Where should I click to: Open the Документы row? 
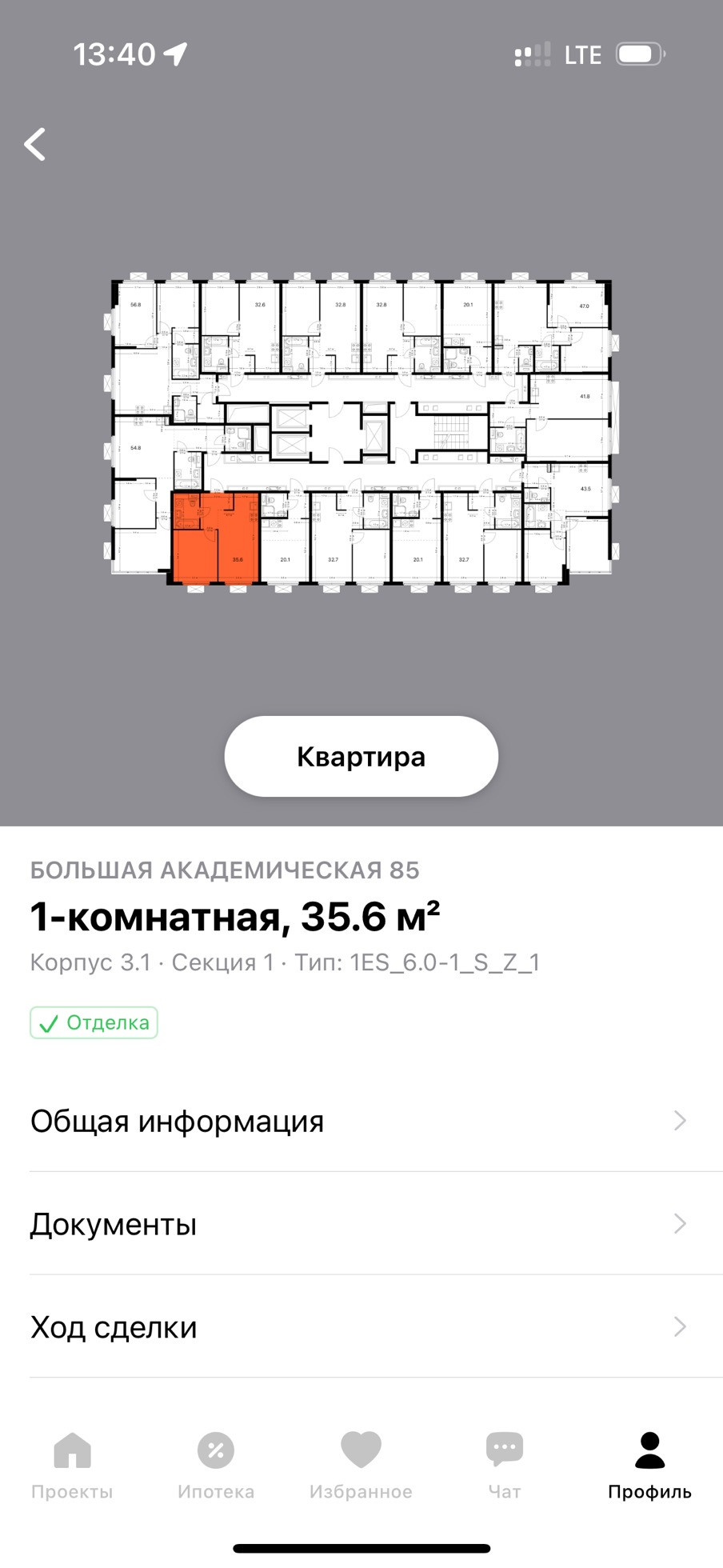pos(361,1224)
